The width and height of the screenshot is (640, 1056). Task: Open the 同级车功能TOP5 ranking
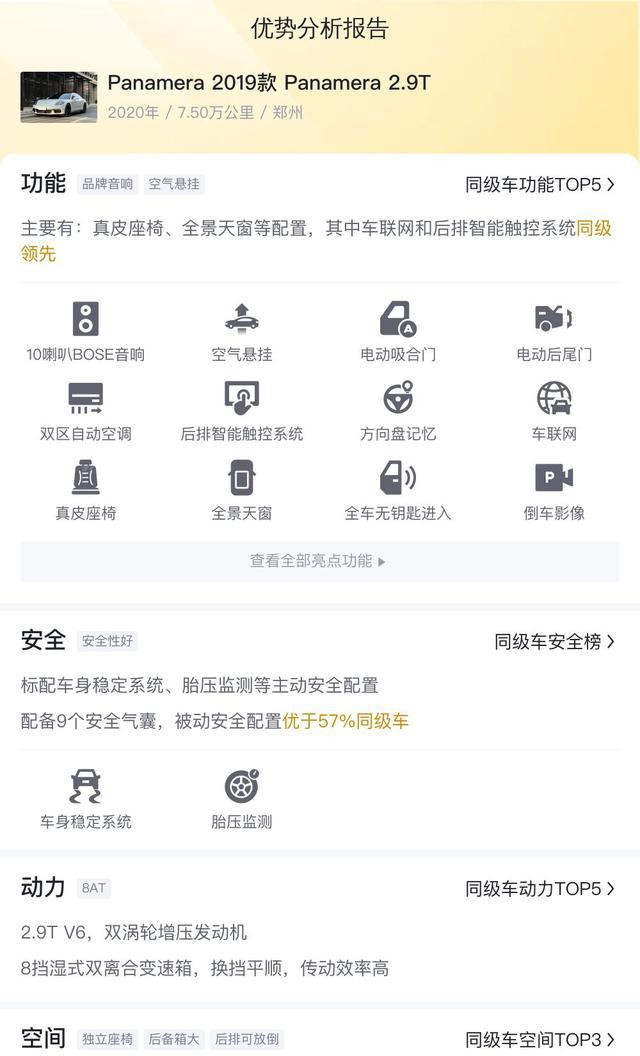540,185
